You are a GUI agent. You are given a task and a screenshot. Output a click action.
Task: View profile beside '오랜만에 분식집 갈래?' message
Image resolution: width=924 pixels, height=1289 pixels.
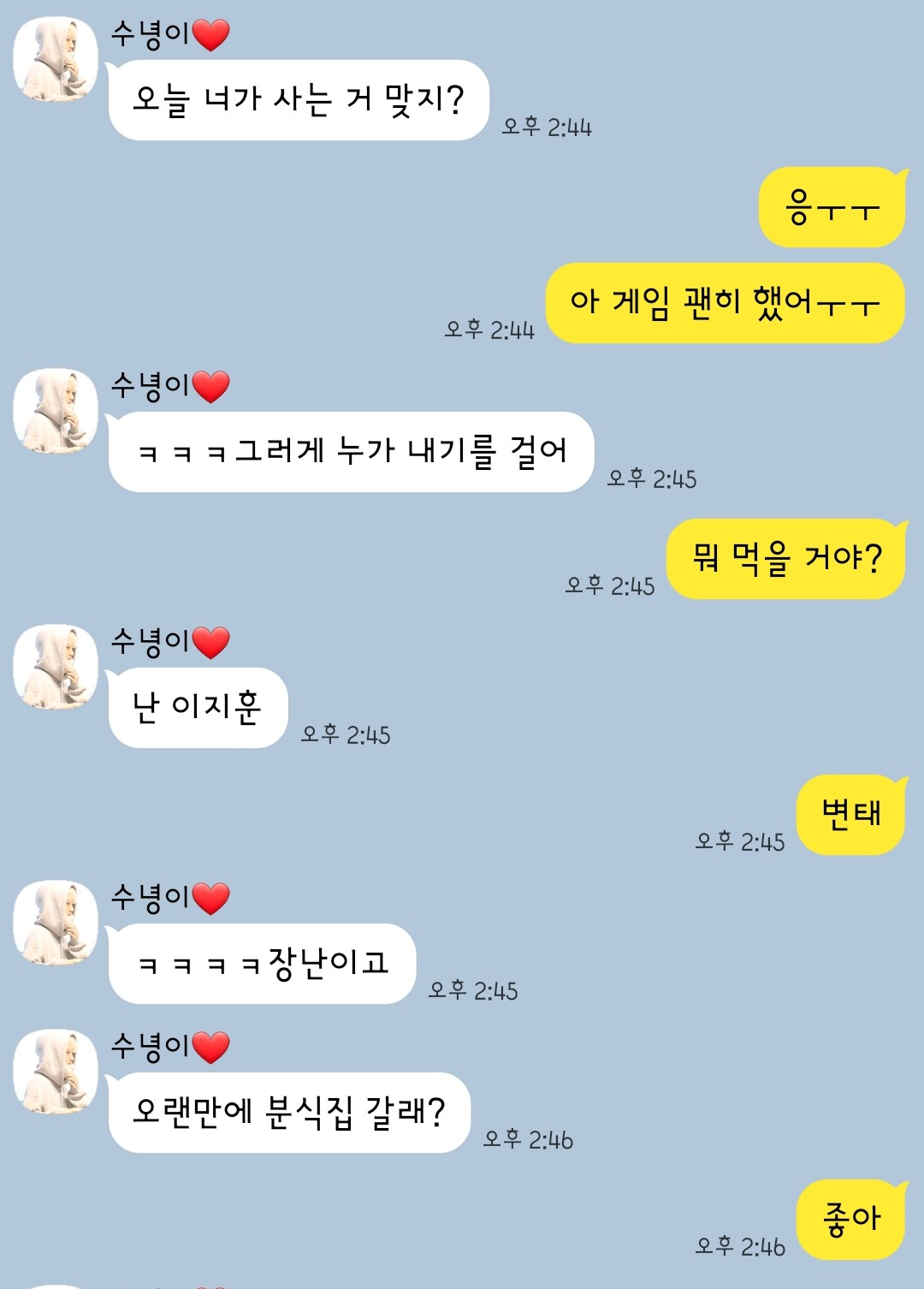tap(56, 1072)
